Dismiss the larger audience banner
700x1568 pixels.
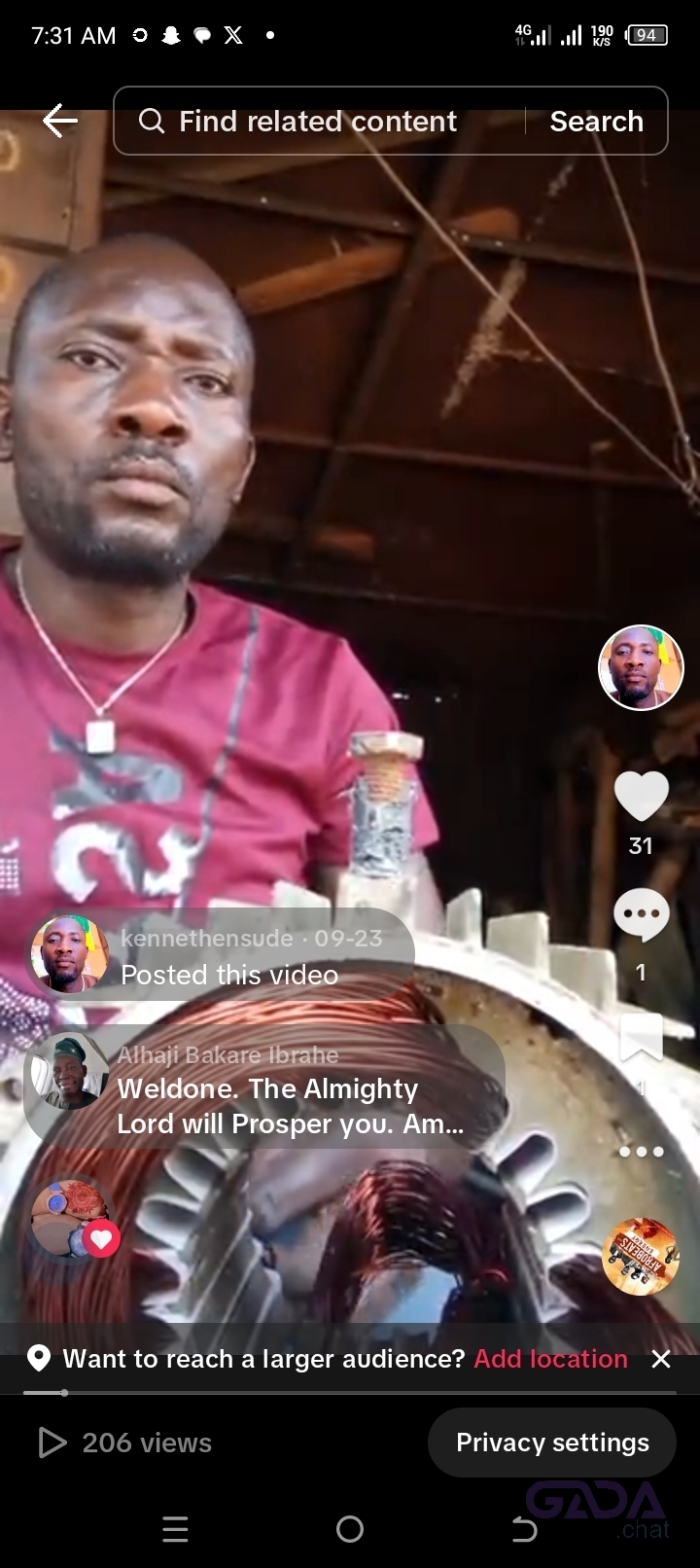click(x=661, y=1359)
